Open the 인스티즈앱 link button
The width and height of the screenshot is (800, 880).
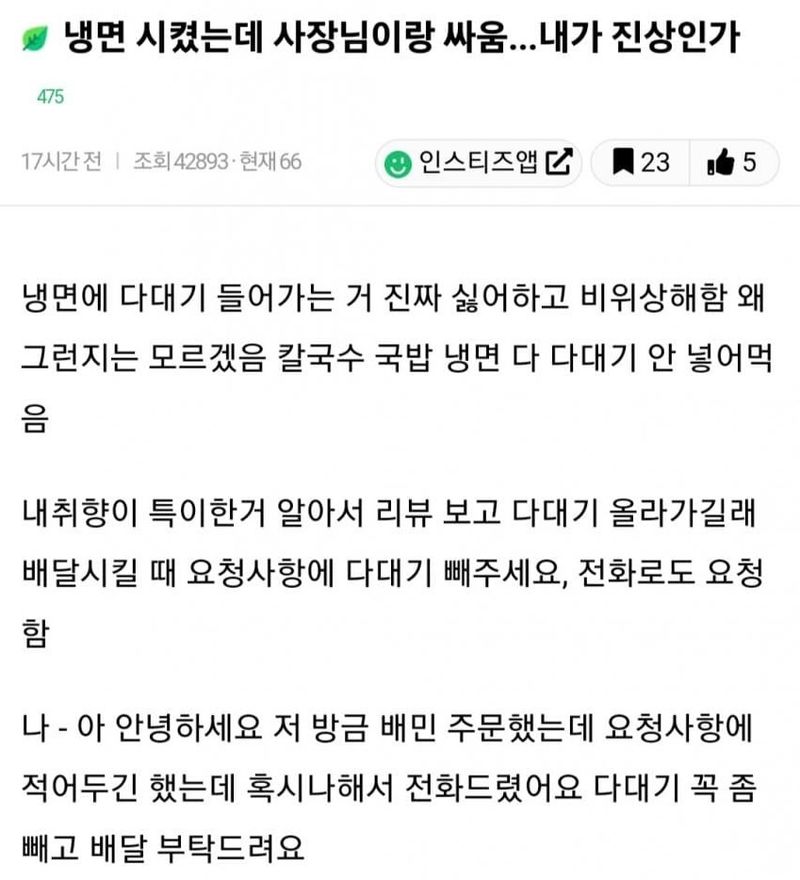479,162
